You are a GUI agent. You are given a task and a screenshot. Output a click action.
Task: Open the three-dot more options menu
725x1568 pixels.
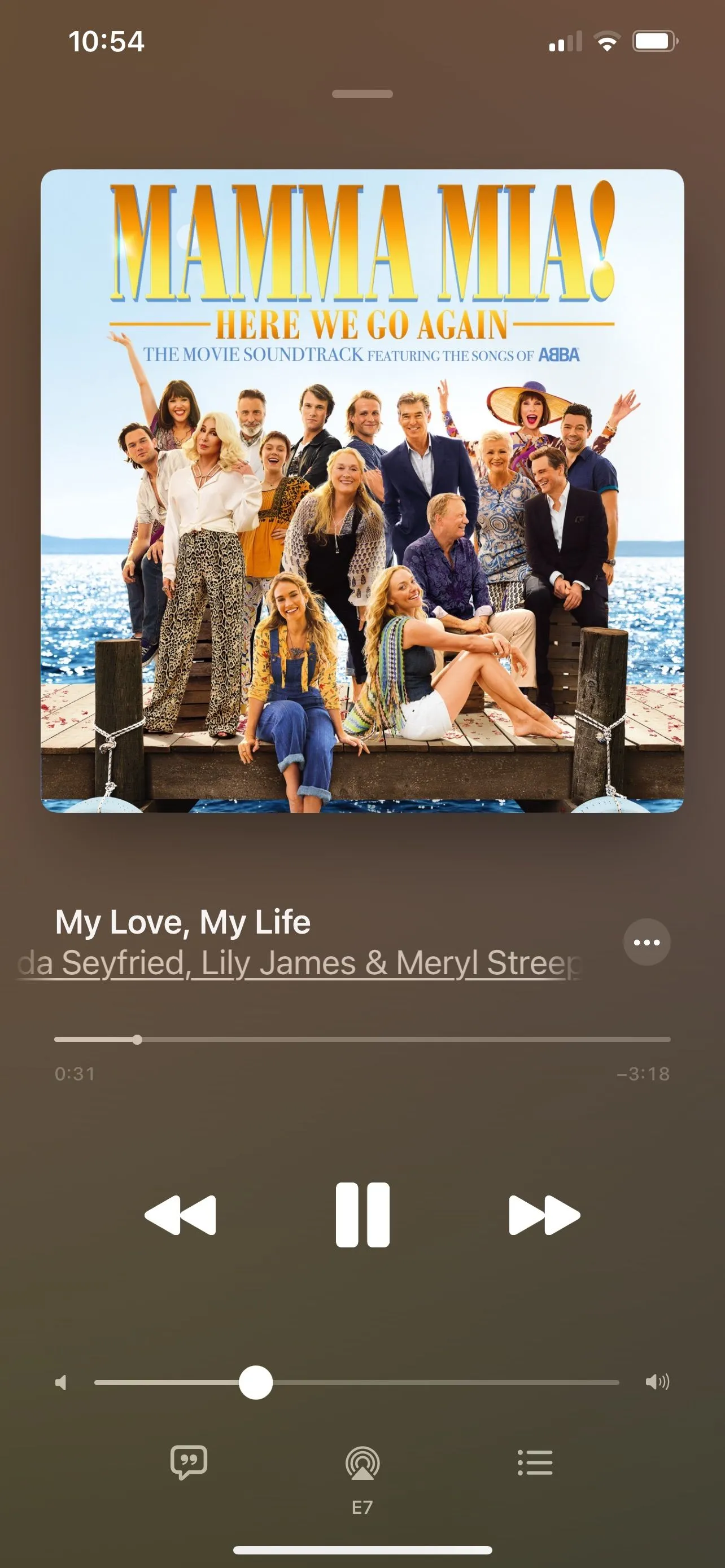click(647, 941)
